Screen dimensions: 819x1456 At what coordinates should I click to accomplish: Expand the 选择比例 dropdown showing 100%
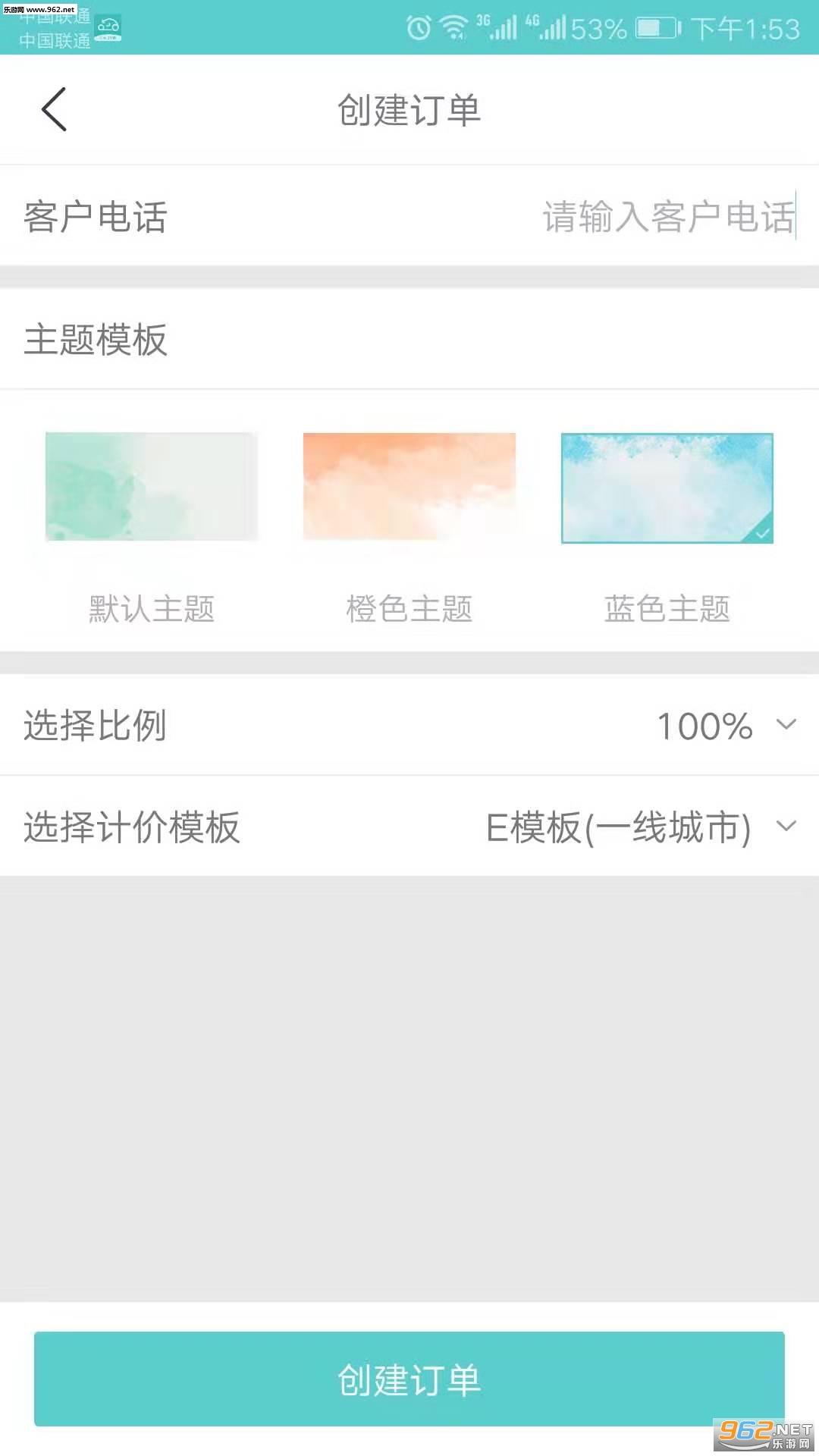(724, 726)
